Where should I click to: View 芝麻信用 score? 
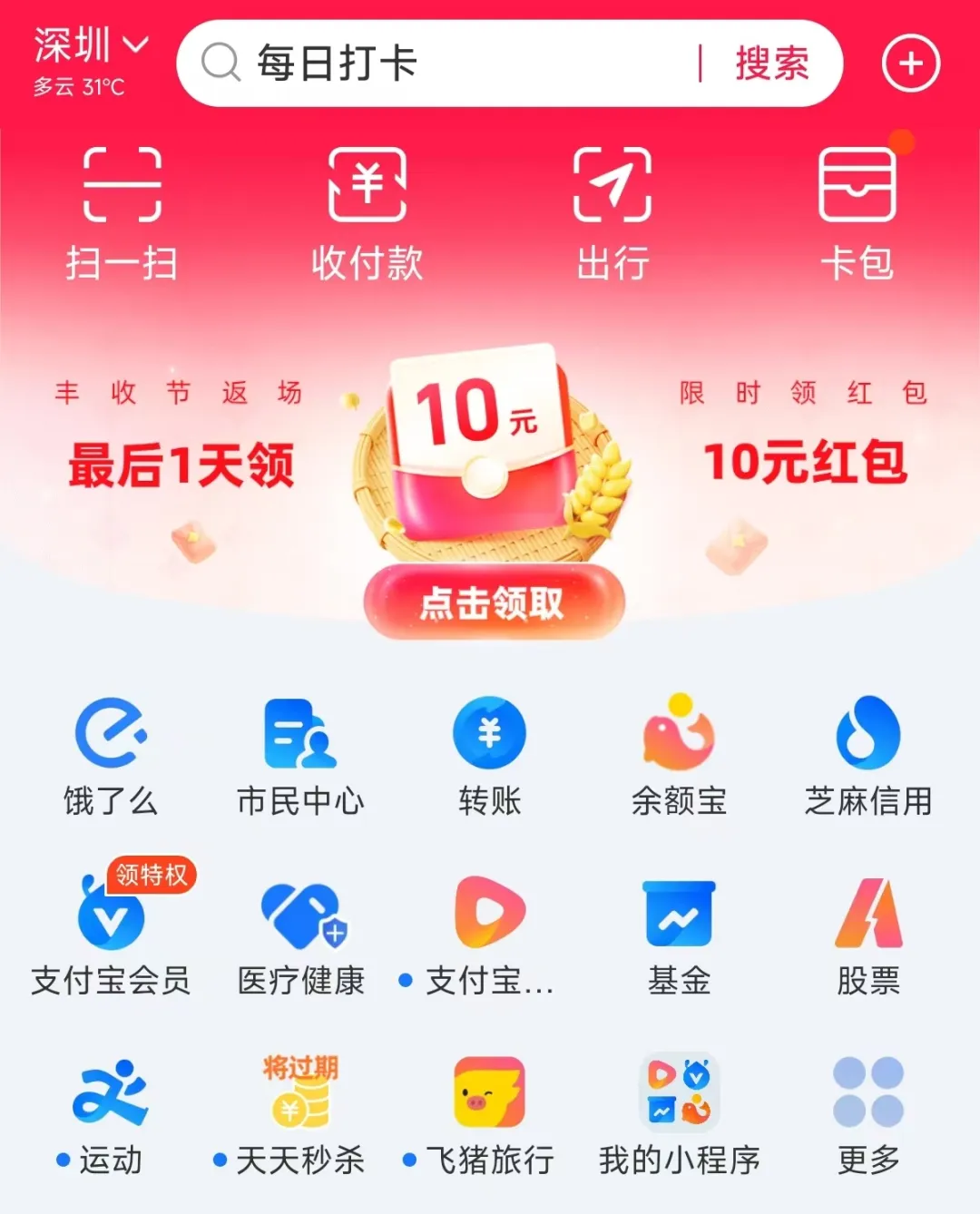(868, 753)
